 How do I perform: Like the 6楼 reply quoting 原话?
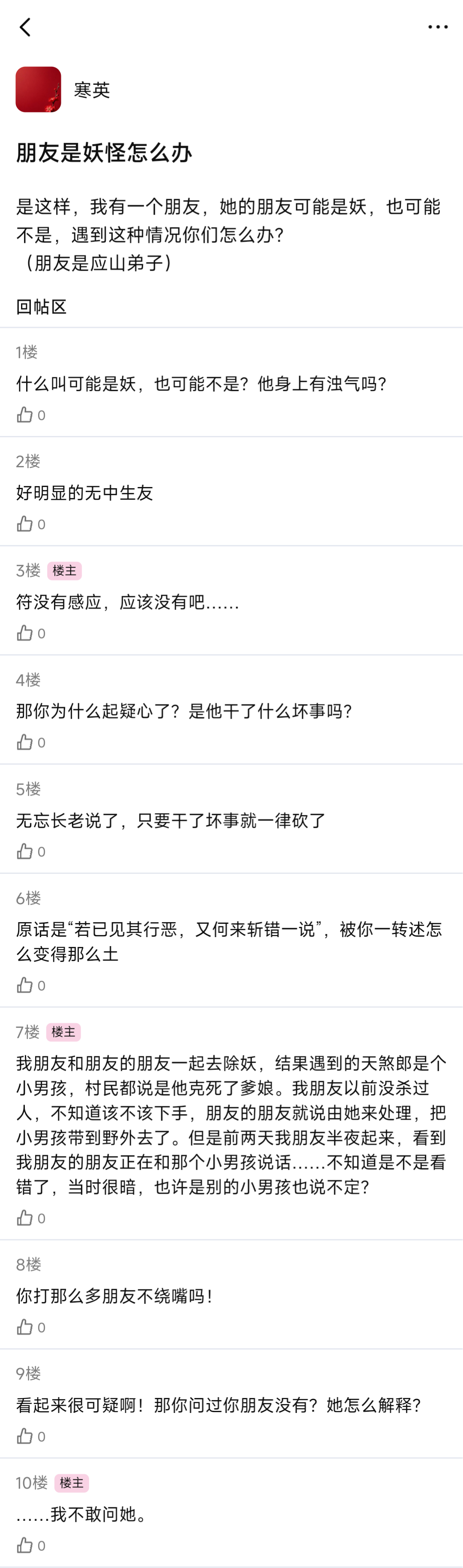(x=25, y=985)
